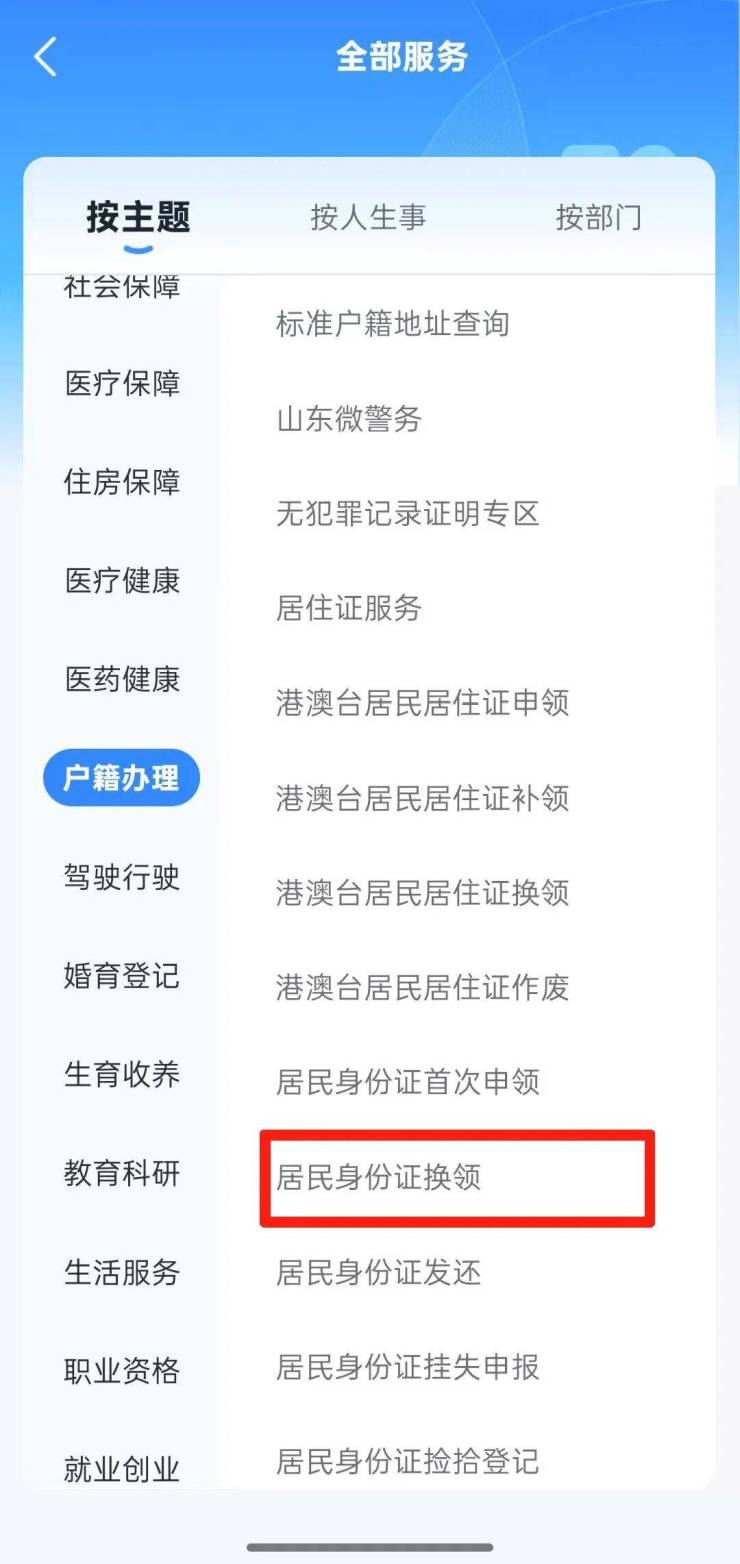740x1564 pixels.
Task: Open 港澳台居民居住证申领
Action: point(422,703)
